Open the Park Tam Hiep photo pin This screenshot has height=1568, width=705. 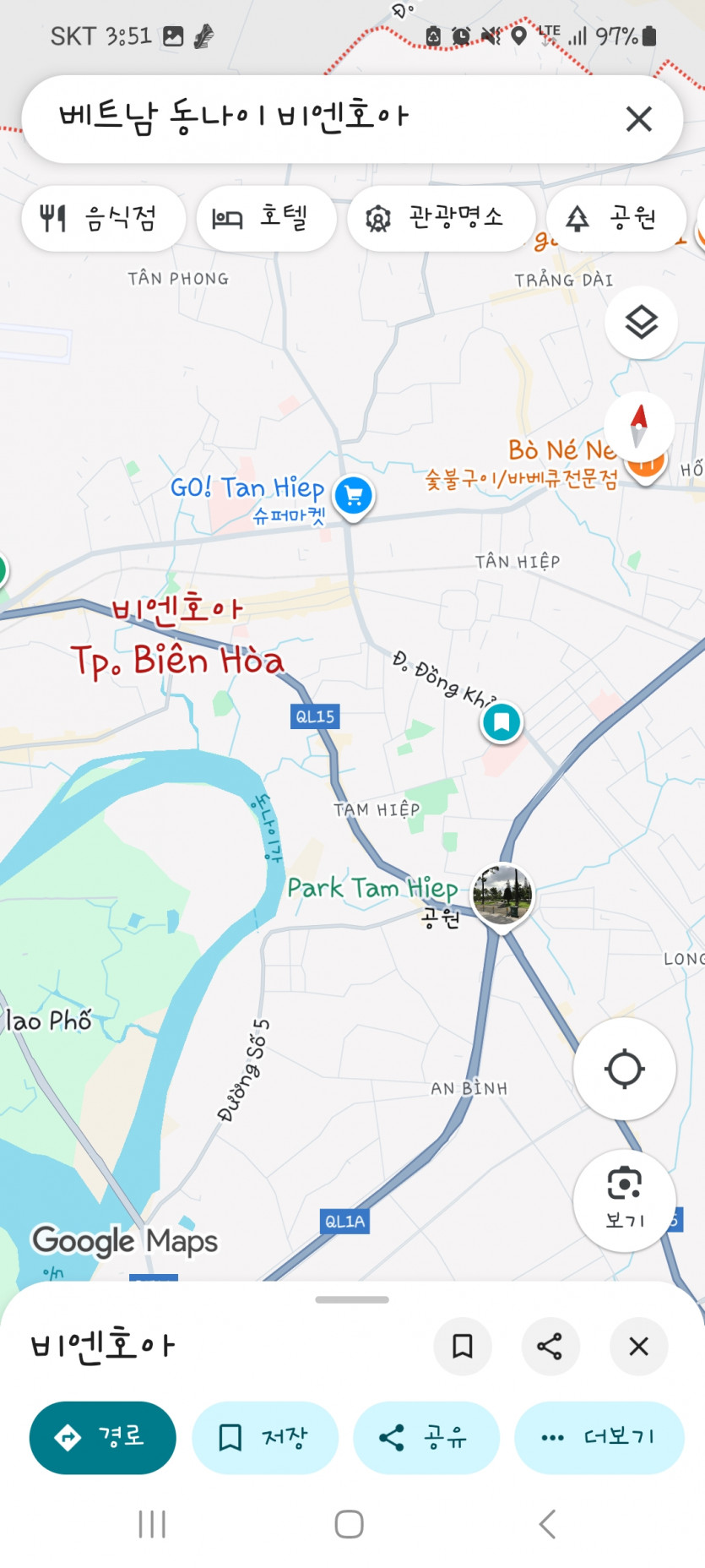click(502, 895)
